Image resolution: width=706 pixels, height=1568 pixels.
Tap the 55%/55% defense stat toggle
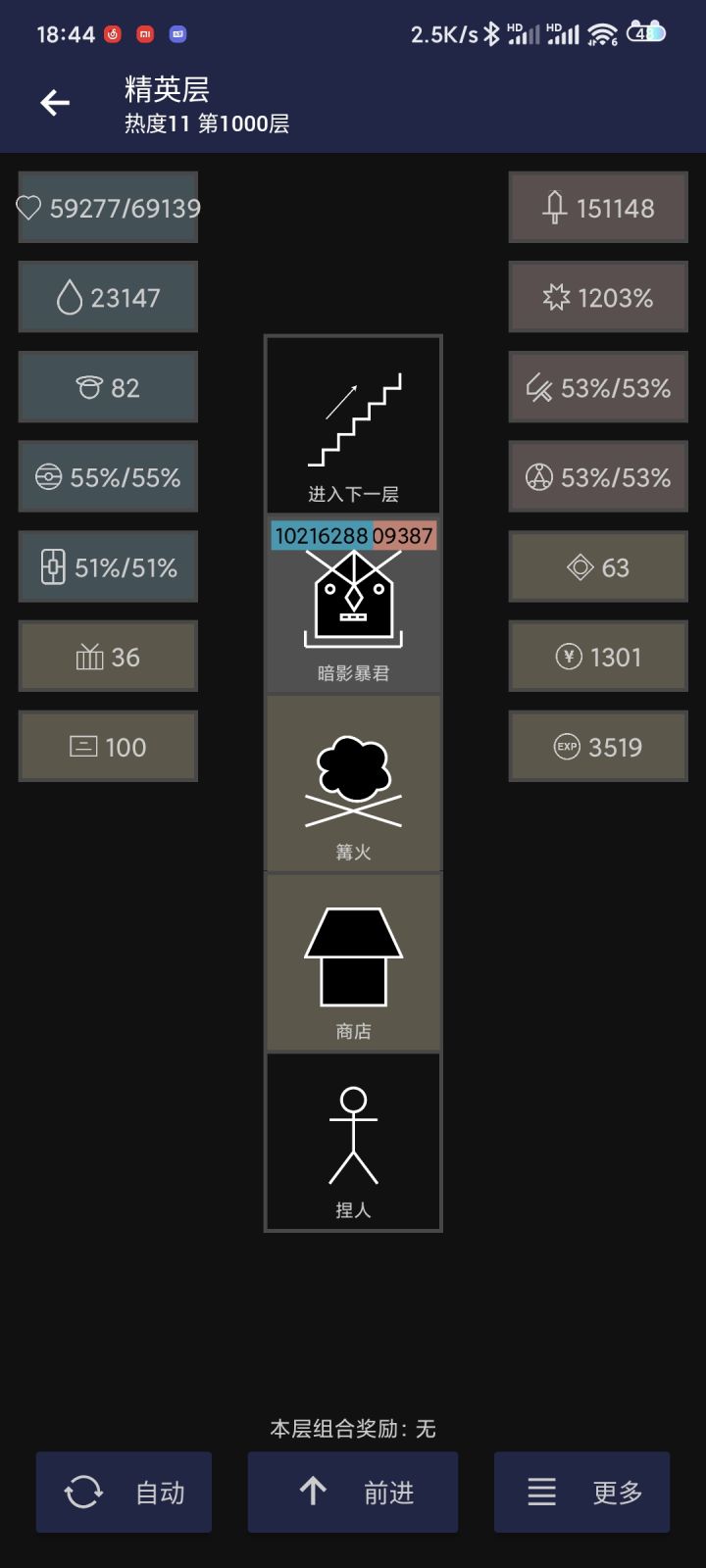108,476
